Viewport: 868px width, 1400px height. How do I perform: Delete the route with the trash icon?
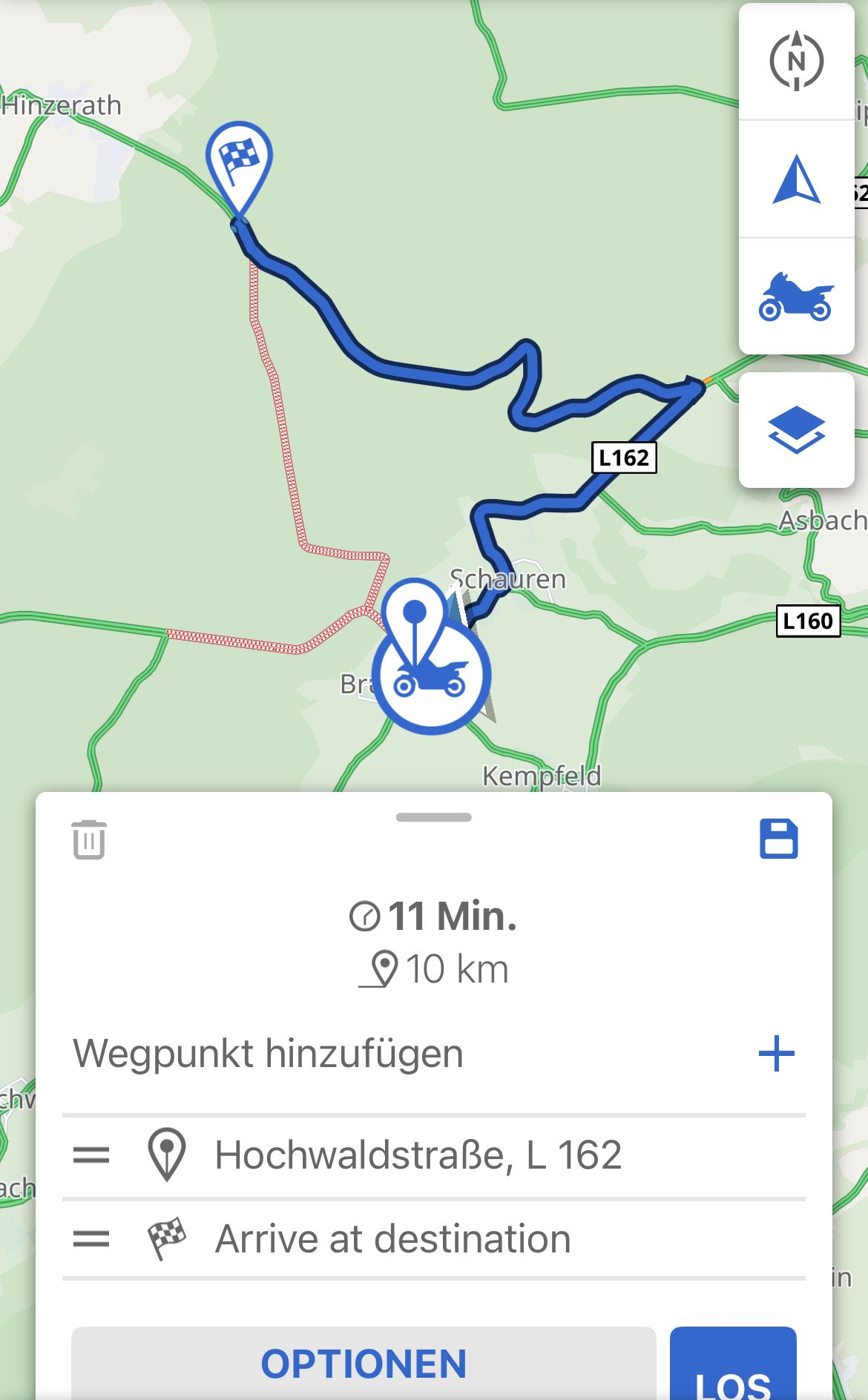click(89, 839)
